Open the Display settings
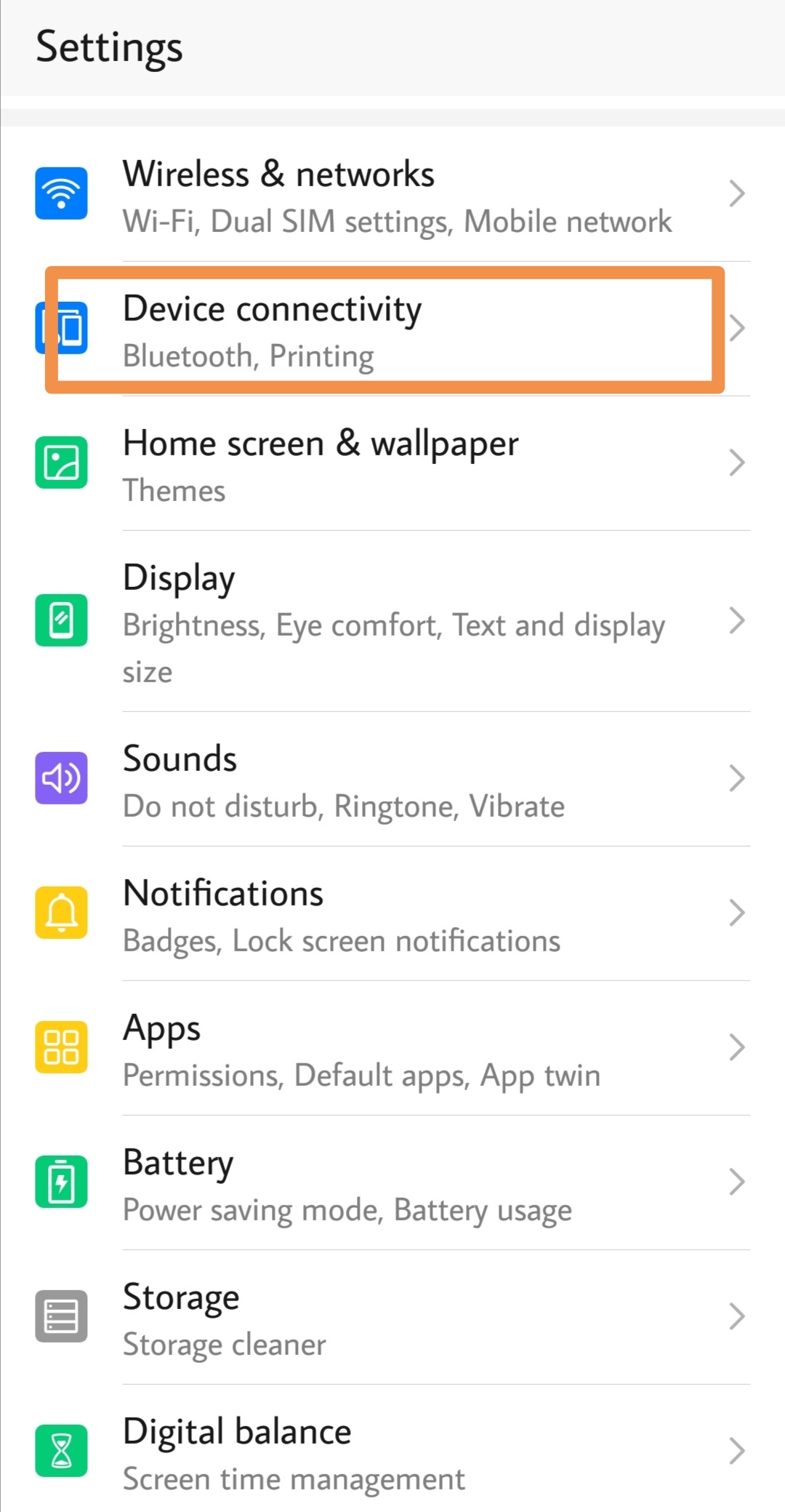This screenshot has height=1512, width=785. click(x=392, y=622)
